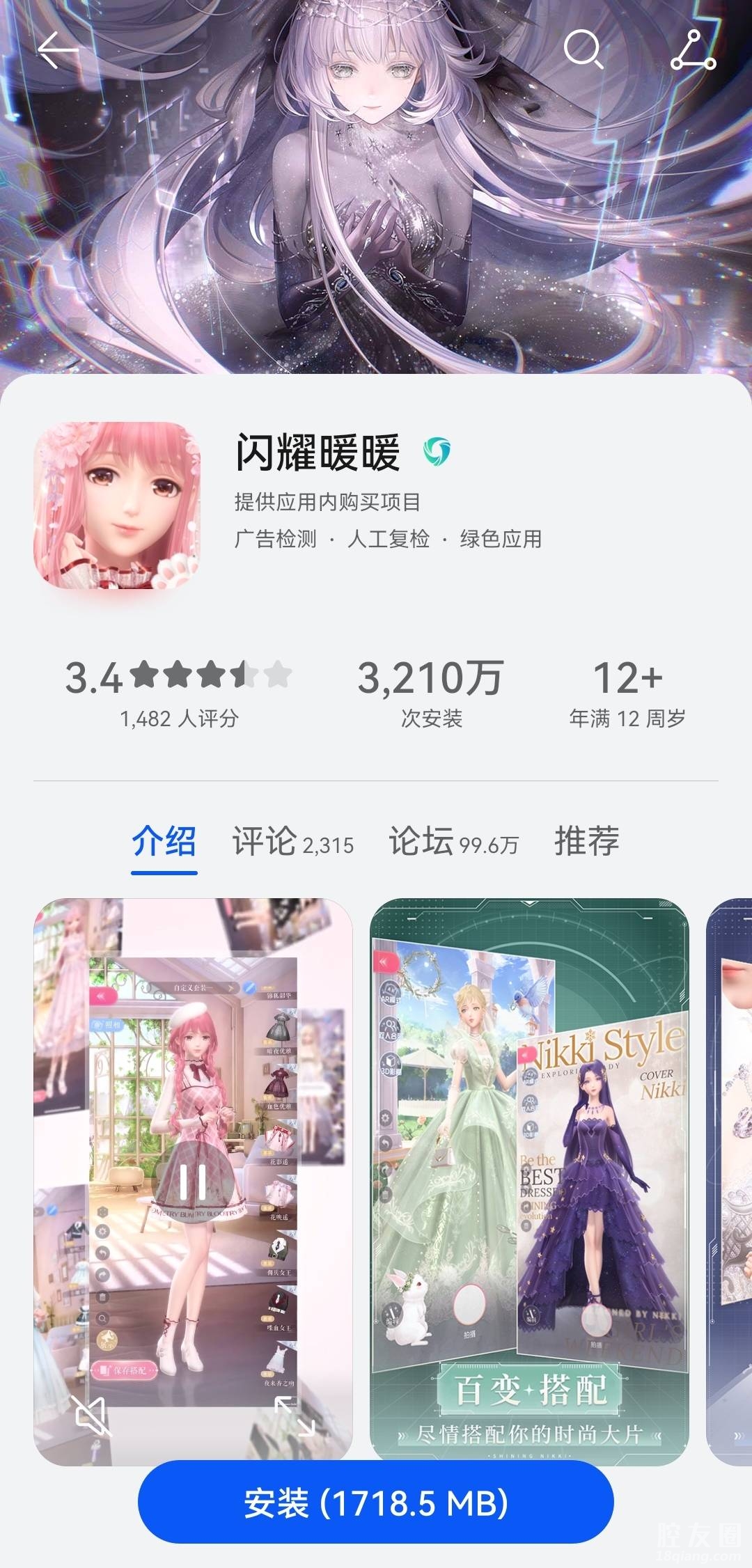Pause the preview video

coord(193,1179)
